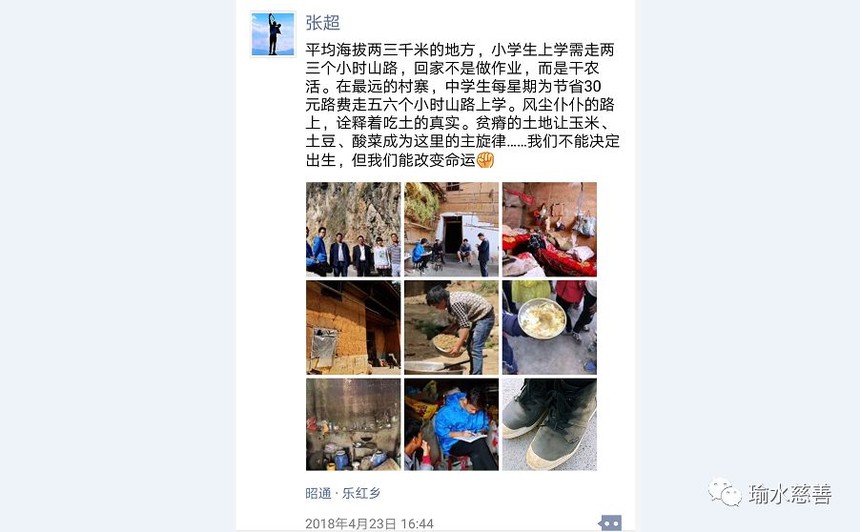860x532 pixels.
Task: Enlarge the photo of the mud brick wall
Action: tap(353, 327)
